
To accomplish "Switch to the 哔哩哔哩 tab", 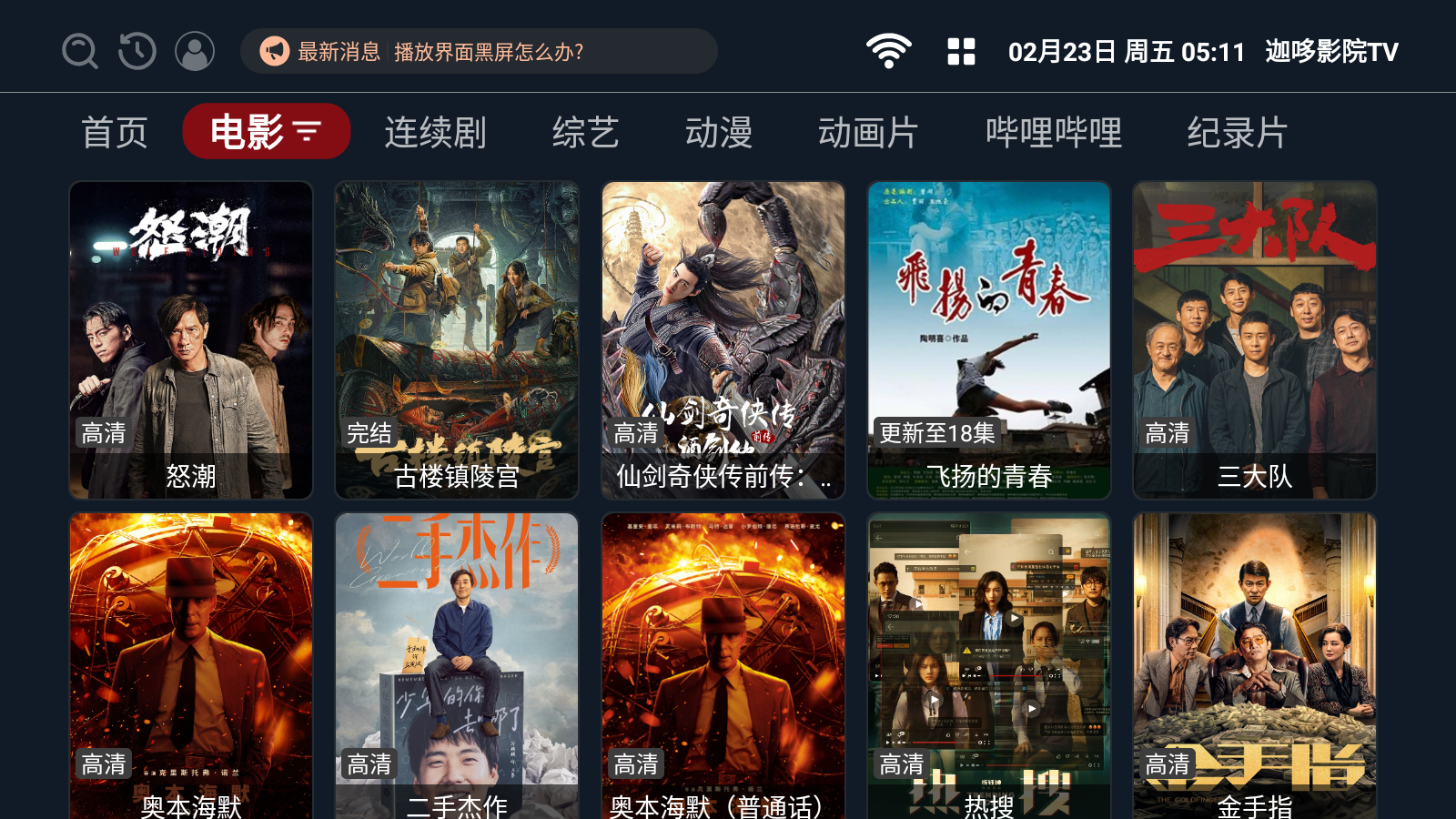I will tap(1054, 133).
